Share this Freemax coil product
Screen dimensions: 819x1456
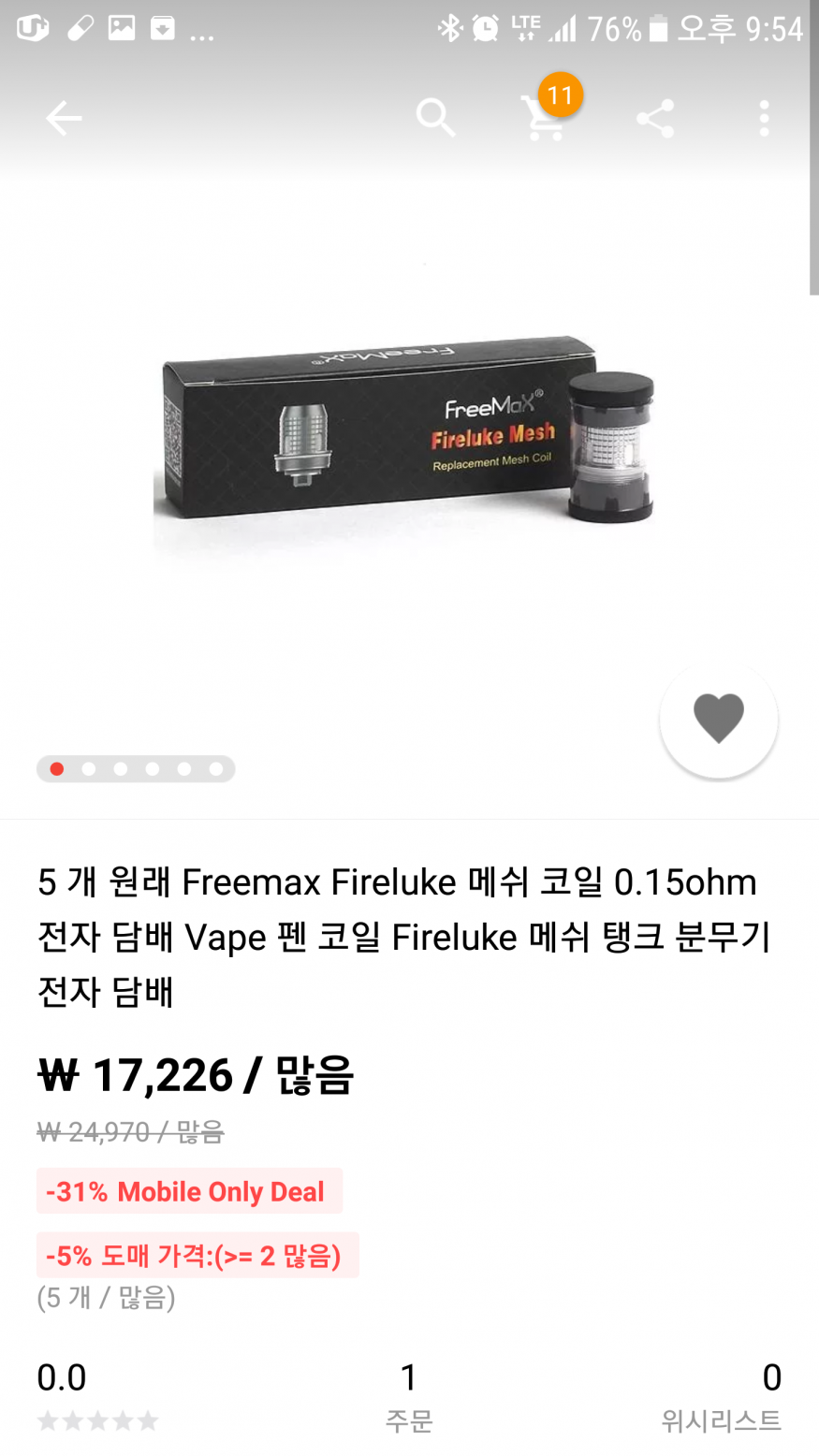655,119
